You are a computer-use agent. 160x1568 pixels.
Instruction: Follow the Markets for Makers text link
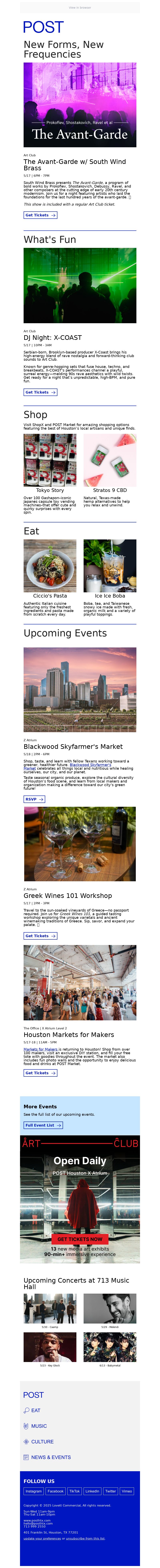click(x=40, y=1049)
